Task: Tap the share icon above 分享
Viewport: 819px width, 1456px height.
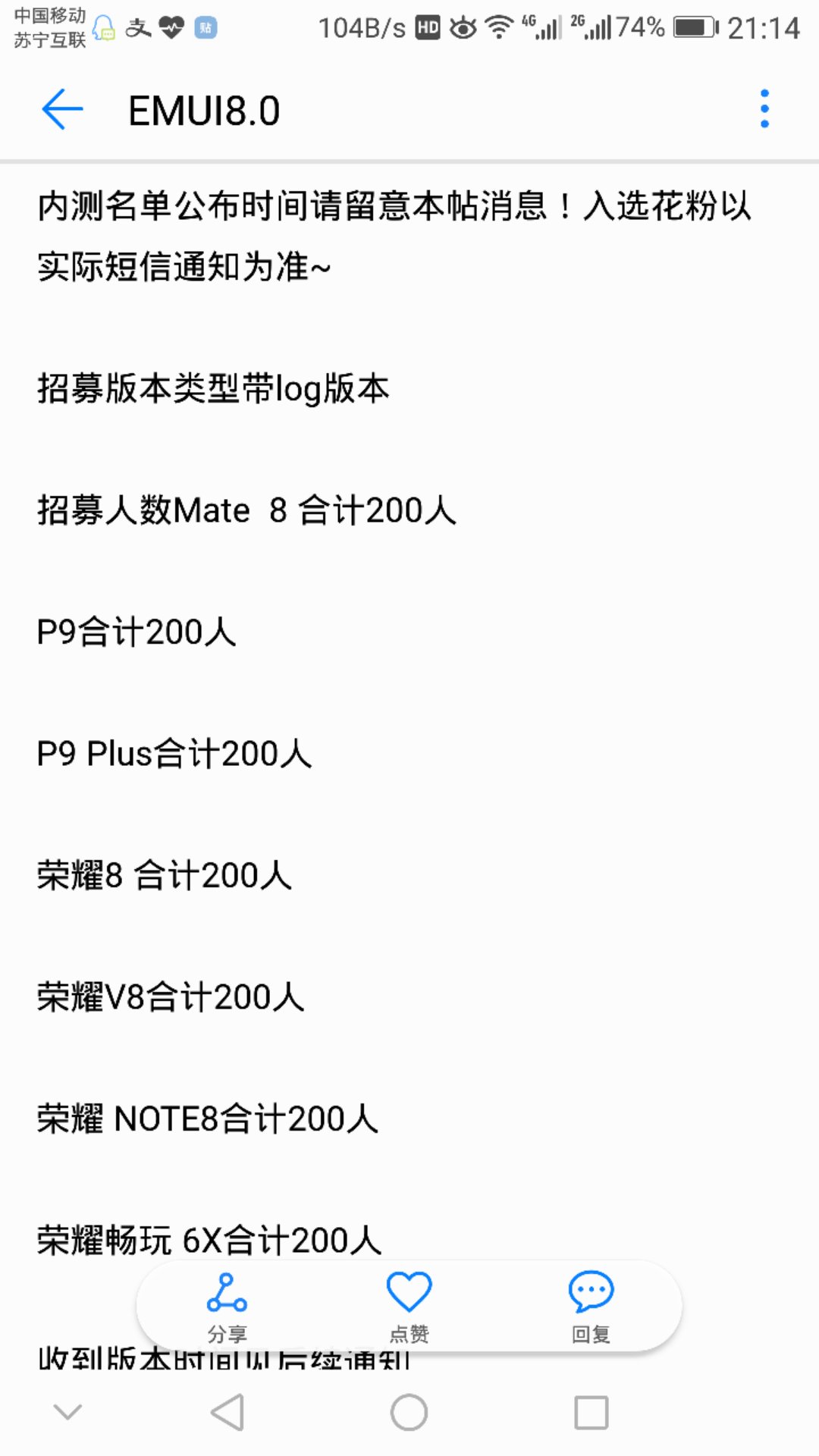Action: point(227,1291)
